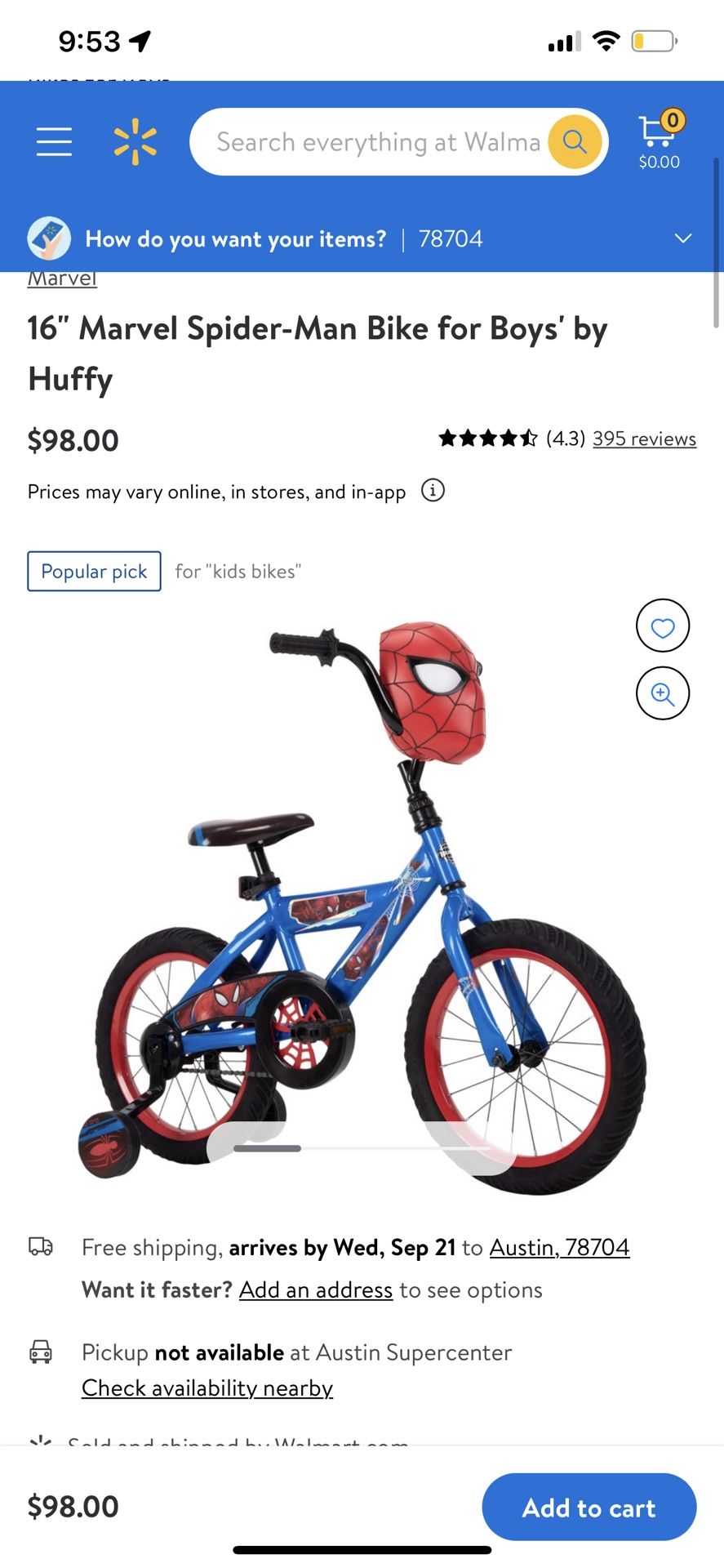Toggle location services arrow in status bar

click(139, 40)
